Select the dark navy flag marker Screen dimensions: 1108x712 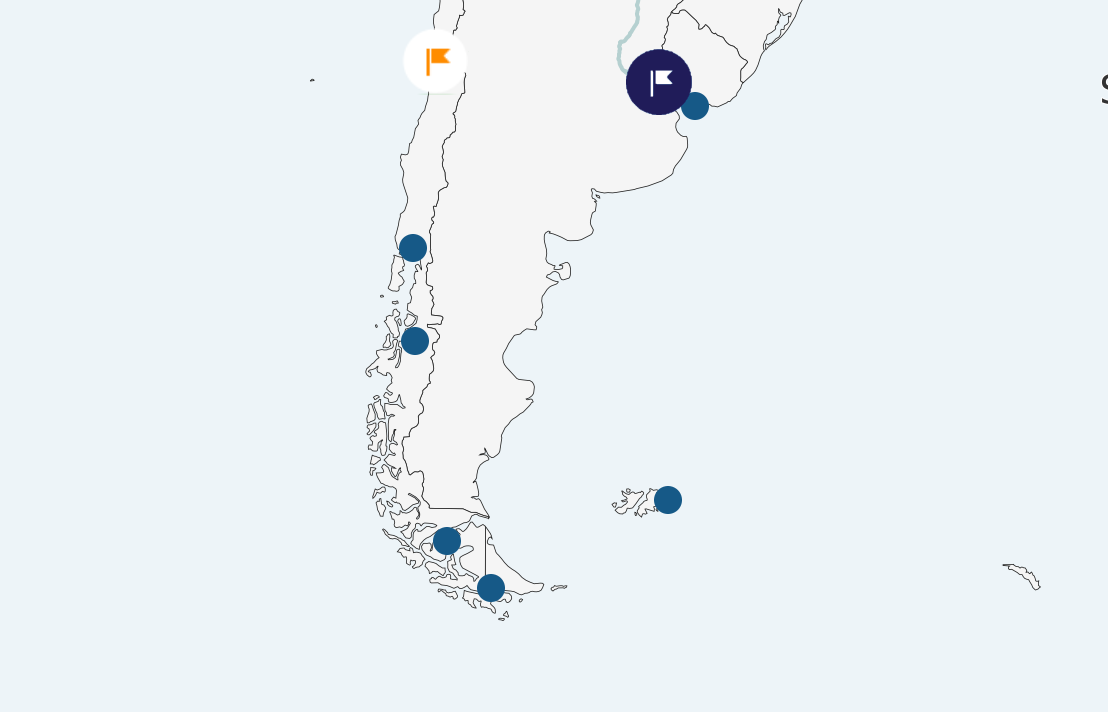coord(658,82)
